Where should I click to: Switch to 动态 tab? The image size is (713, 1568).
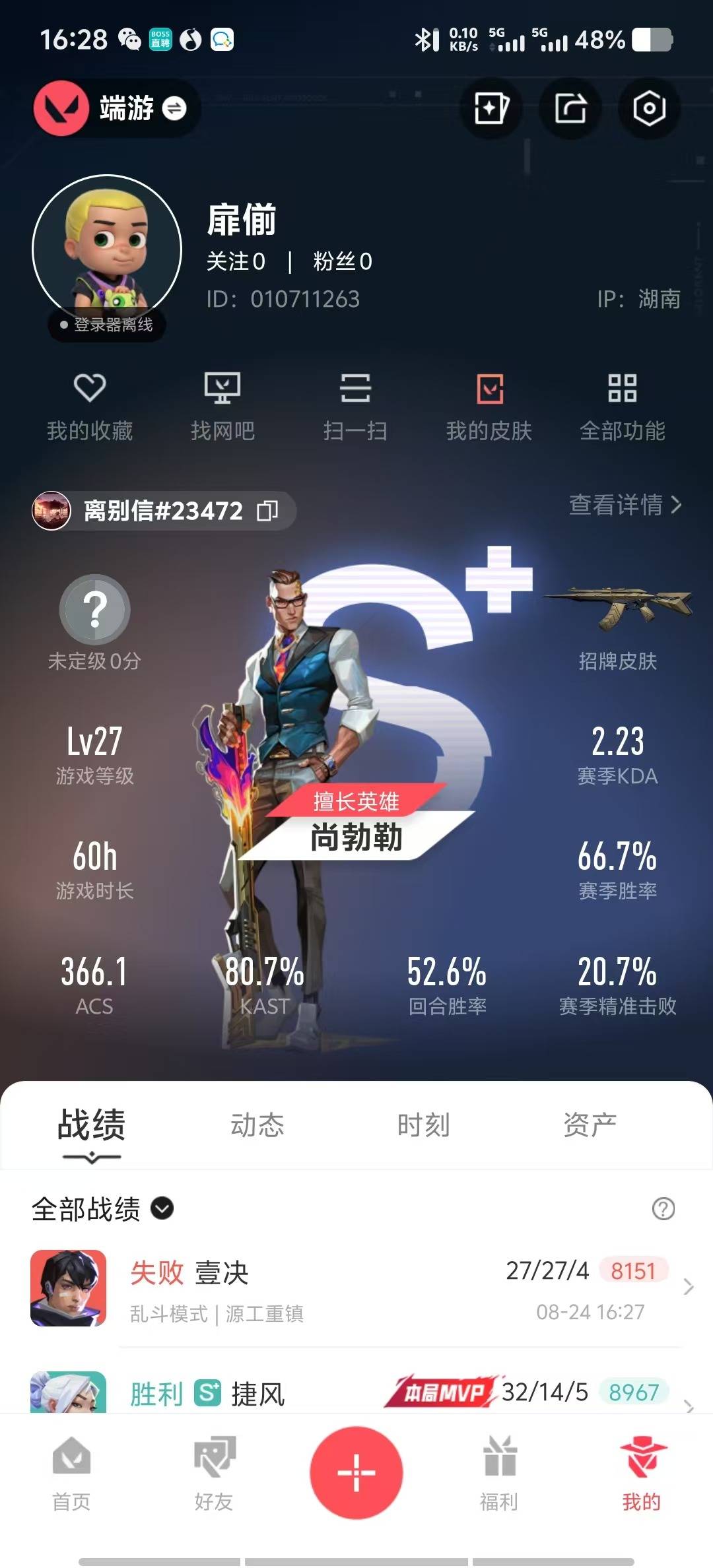click(257, 1125)
